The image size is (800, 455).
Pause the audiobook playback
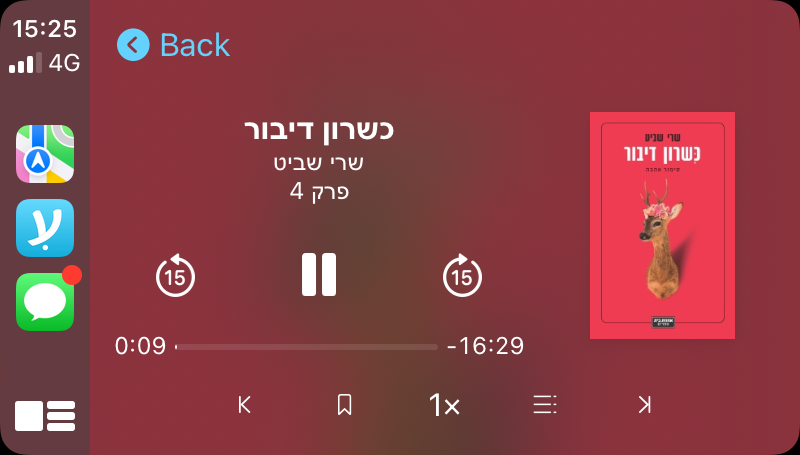pos(319,275)
